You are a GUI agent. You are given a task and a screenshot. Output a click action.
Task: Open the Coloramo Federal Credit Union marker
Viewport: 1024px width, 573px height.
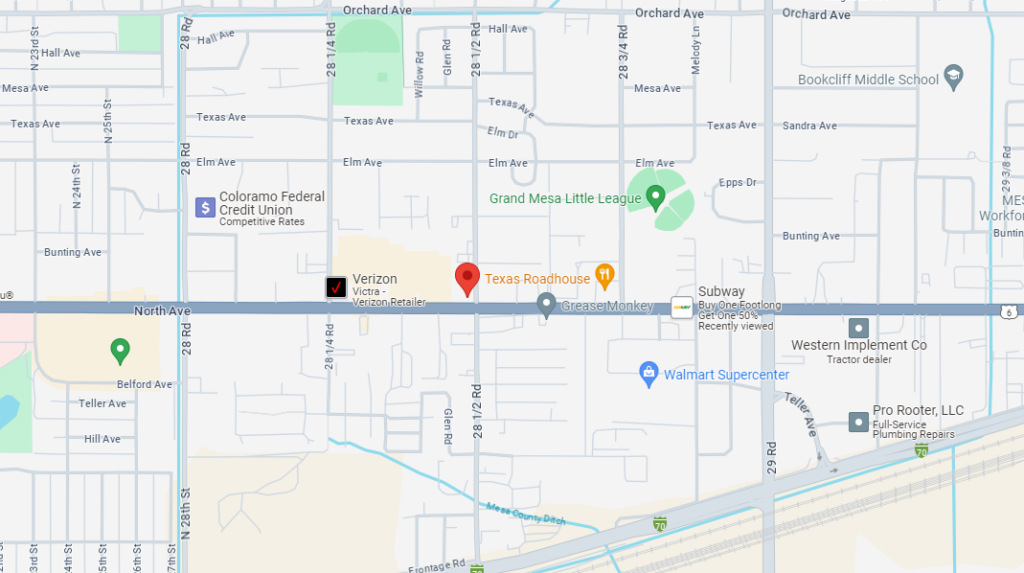(204, 208)
